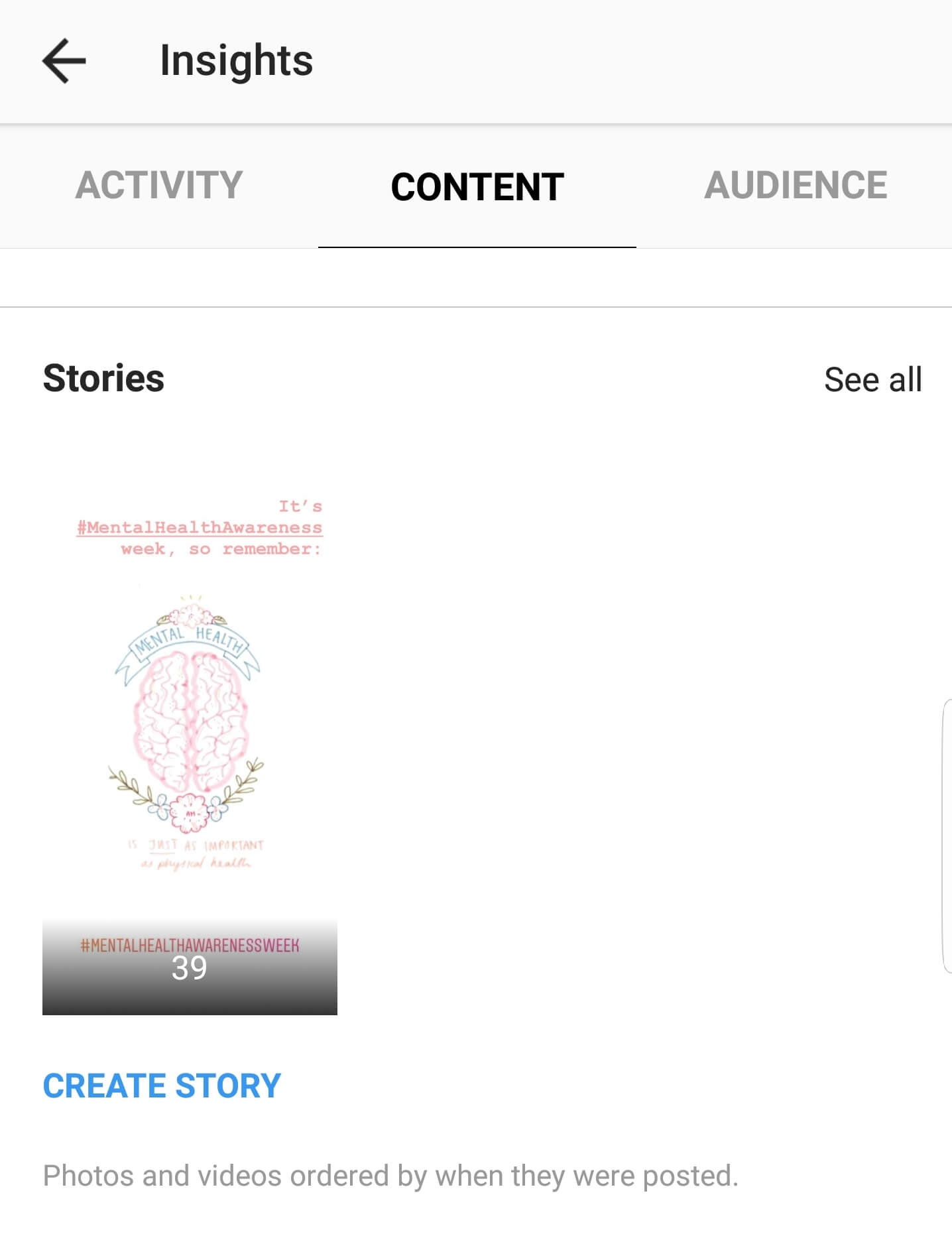This screenshot has height=1246, width=952.
Task: Switch to the ACTIVITY tab
Action: point(159,186)
